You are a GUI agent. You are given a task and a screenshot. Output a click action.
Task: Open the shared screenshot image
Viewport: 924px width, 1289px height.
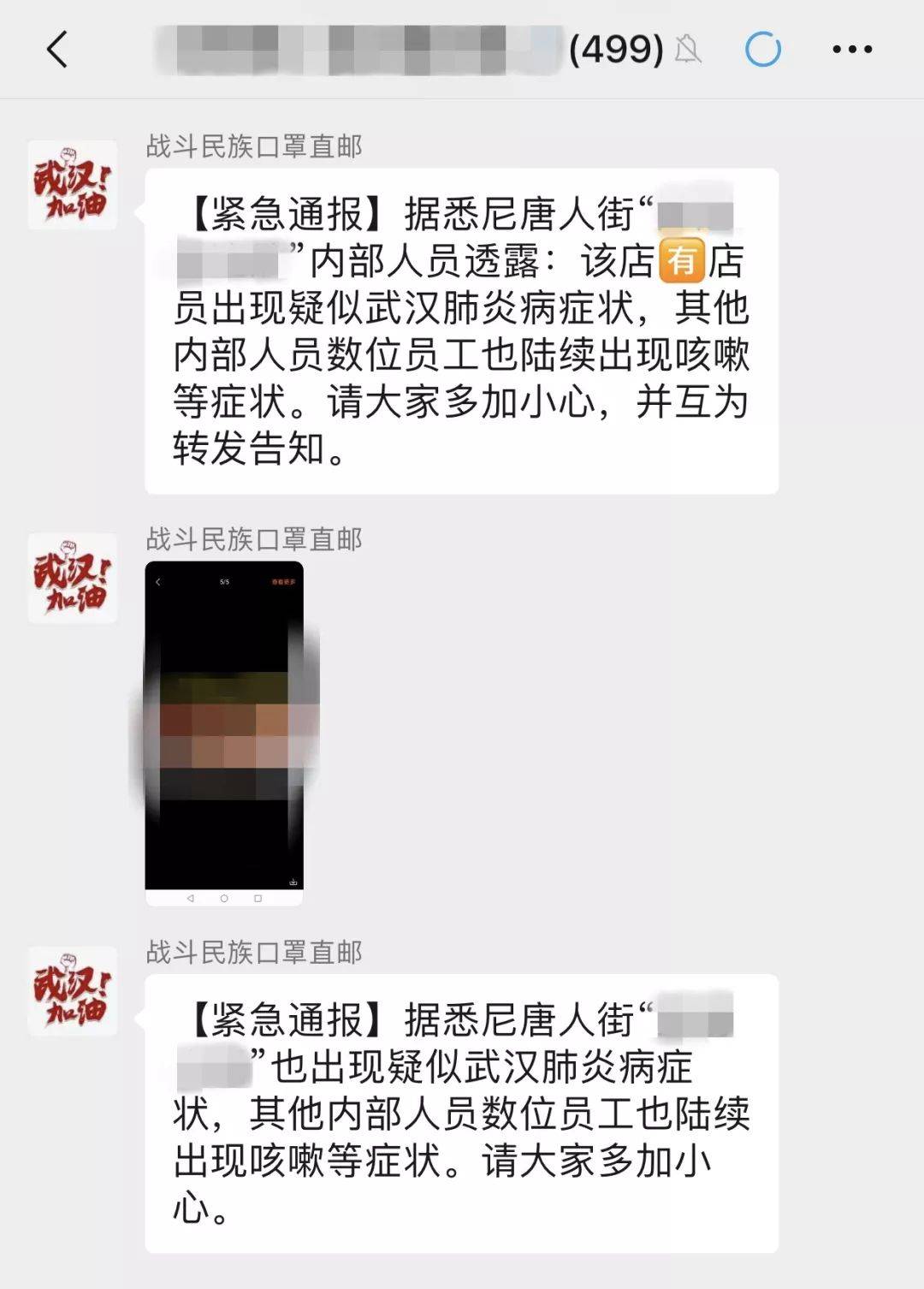point(224,733)
